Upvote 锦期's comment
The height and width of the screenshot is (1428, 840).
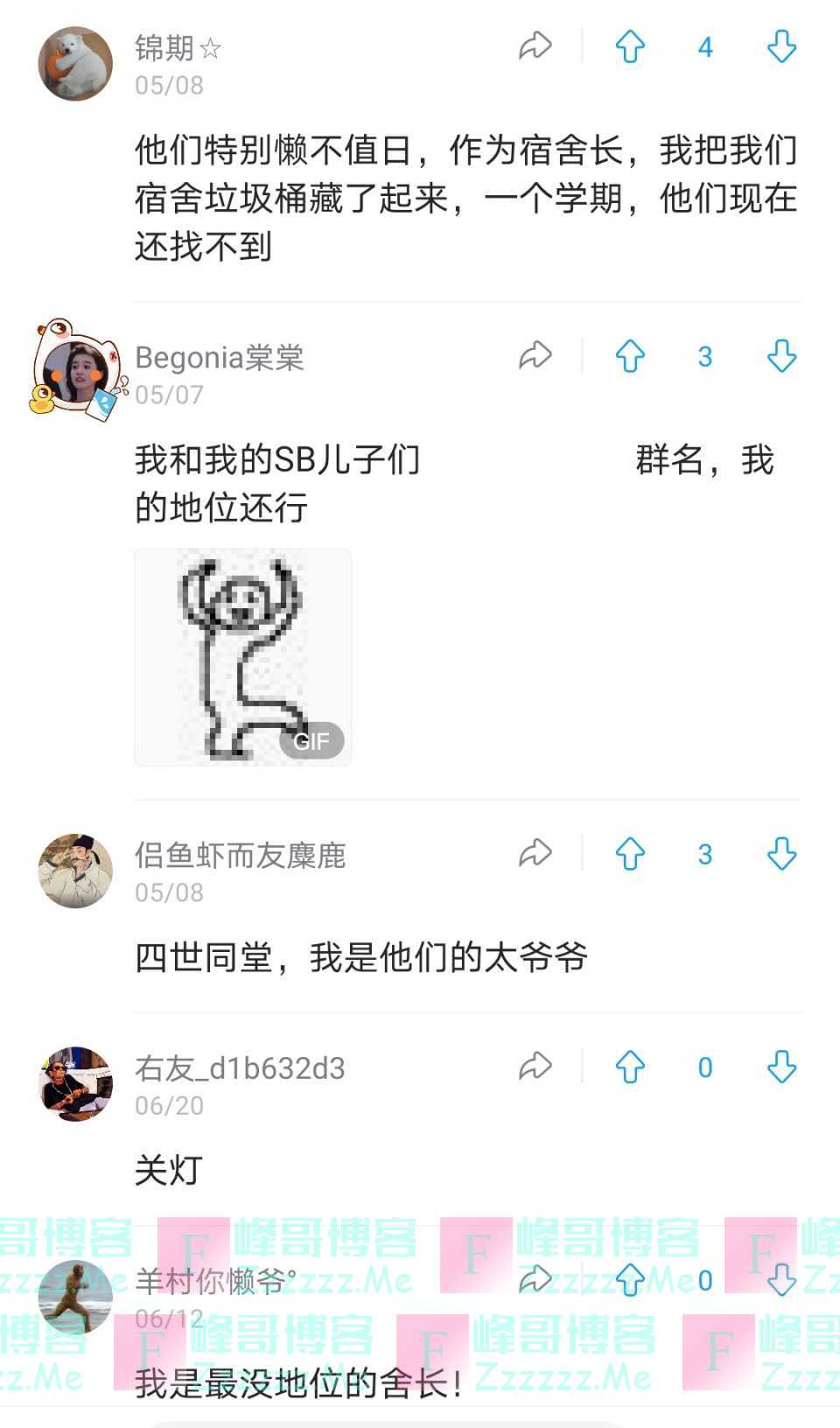(x=630, y=47)
